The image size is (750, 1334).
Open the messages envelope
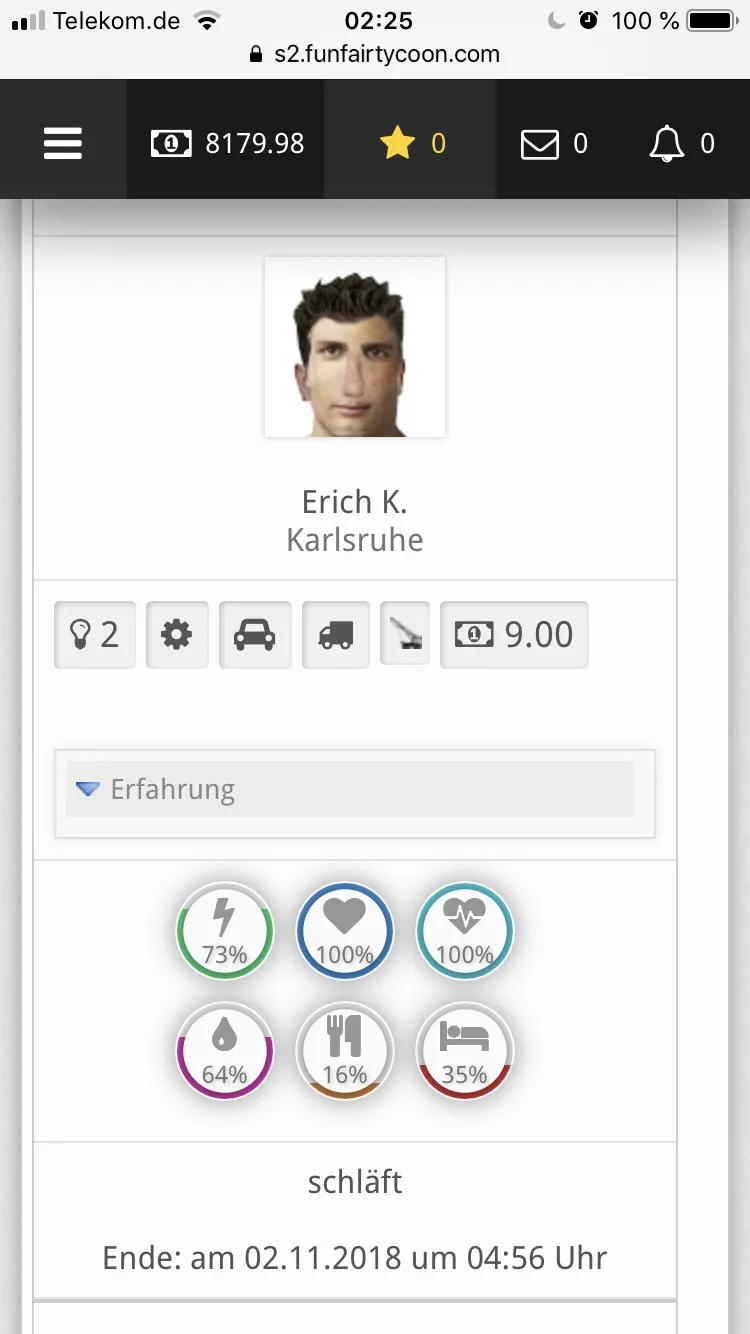click(x=554, y=144)
